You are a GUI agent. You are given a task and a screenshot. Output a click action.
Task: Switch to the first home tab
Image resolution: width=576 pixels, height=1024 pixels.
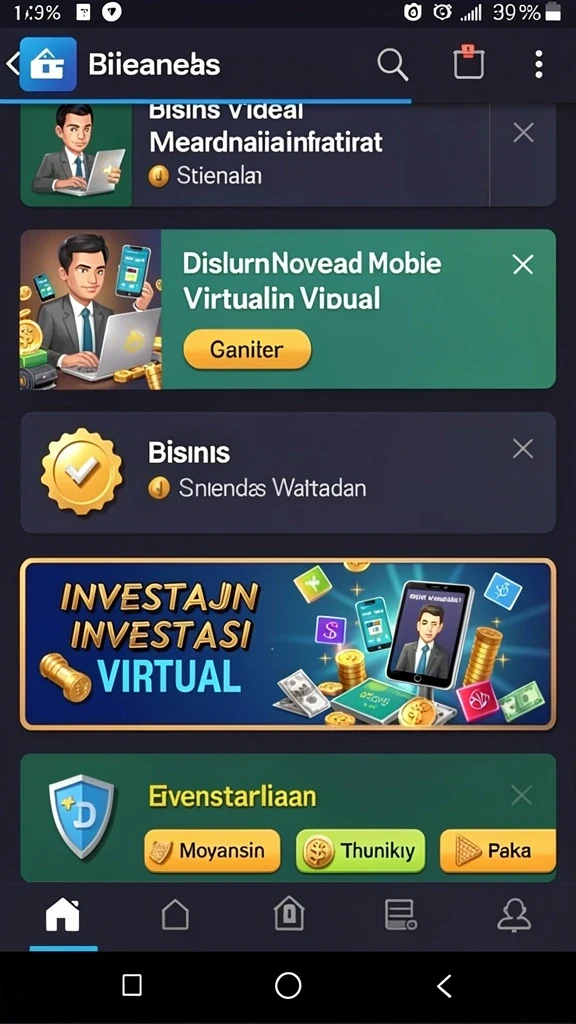tap(63, 914)
